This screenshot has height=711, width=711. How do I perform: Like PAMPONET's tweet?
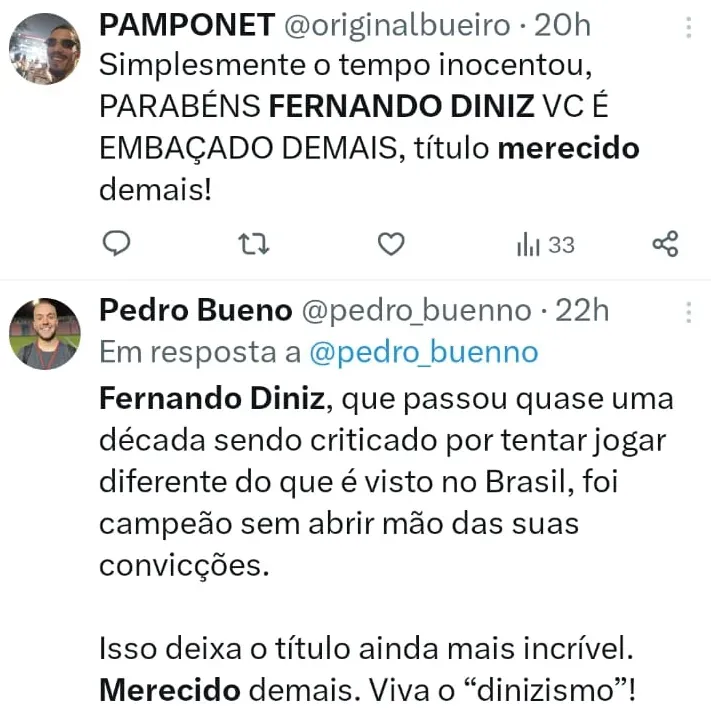click(x=391, y=243)
